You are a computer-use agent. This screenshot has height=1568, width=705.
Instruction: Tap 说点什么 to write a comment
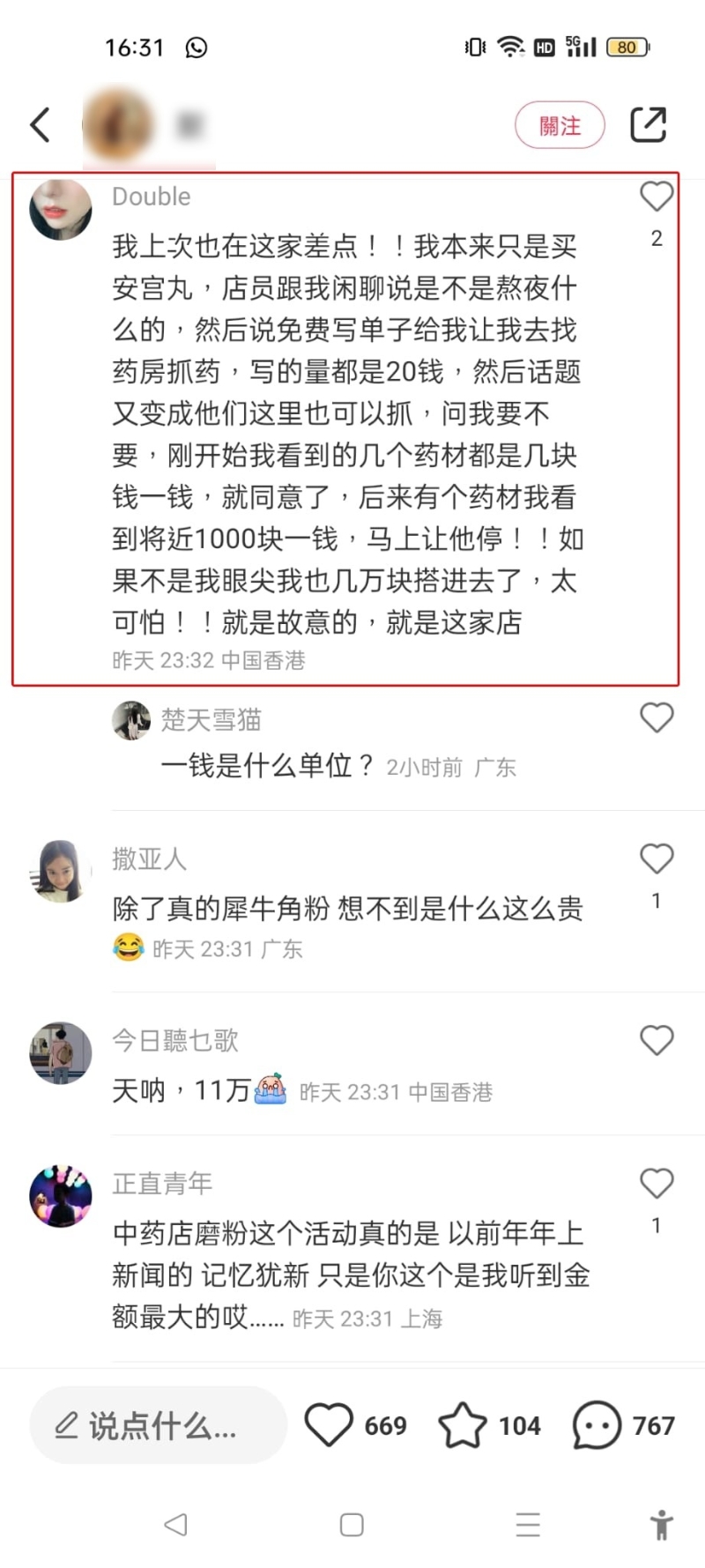click(159, 1424)
